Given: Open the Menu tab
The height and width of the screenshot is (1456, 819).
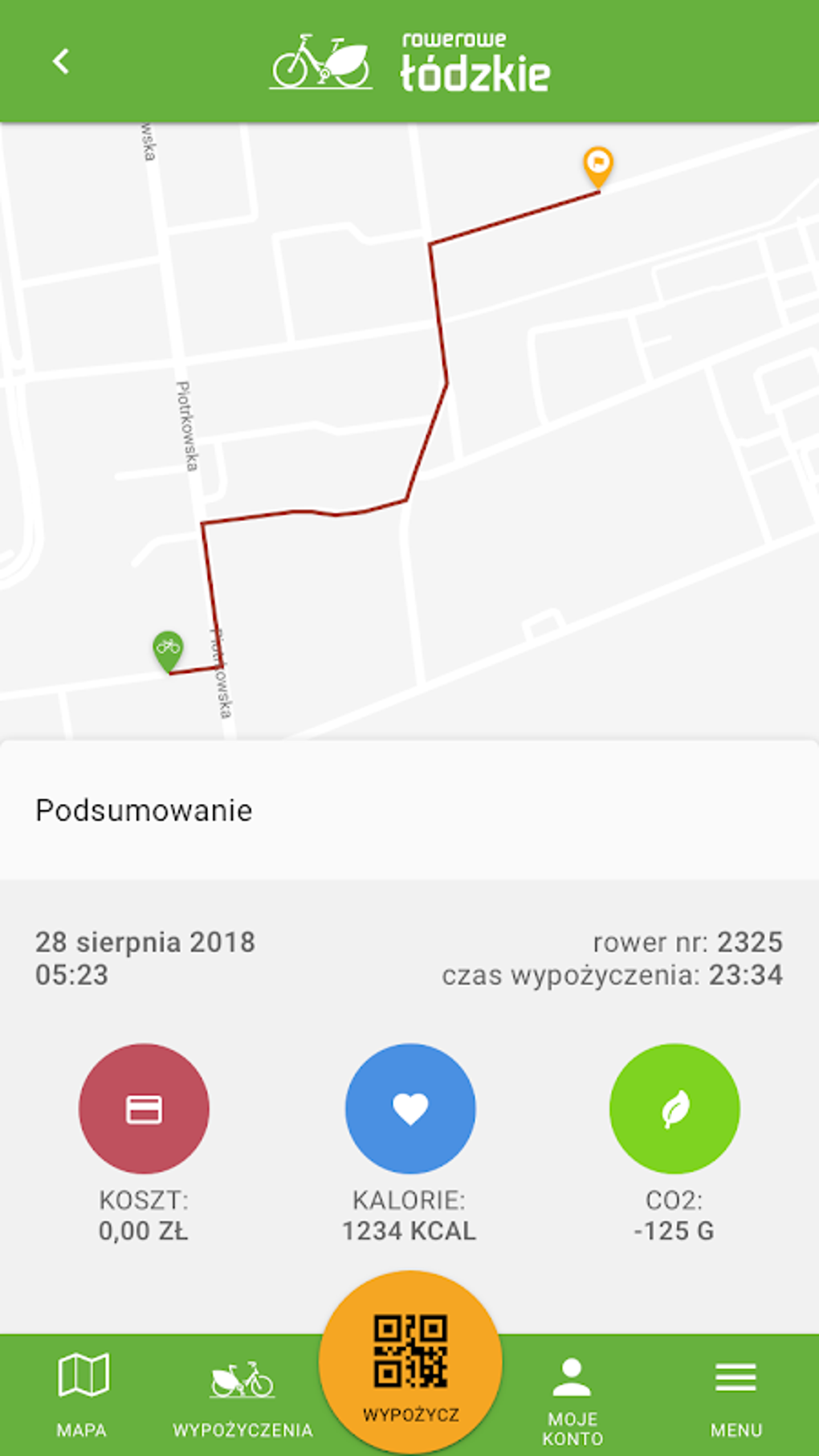Looking at the screenshot, I should click(x=735, y=1396).
